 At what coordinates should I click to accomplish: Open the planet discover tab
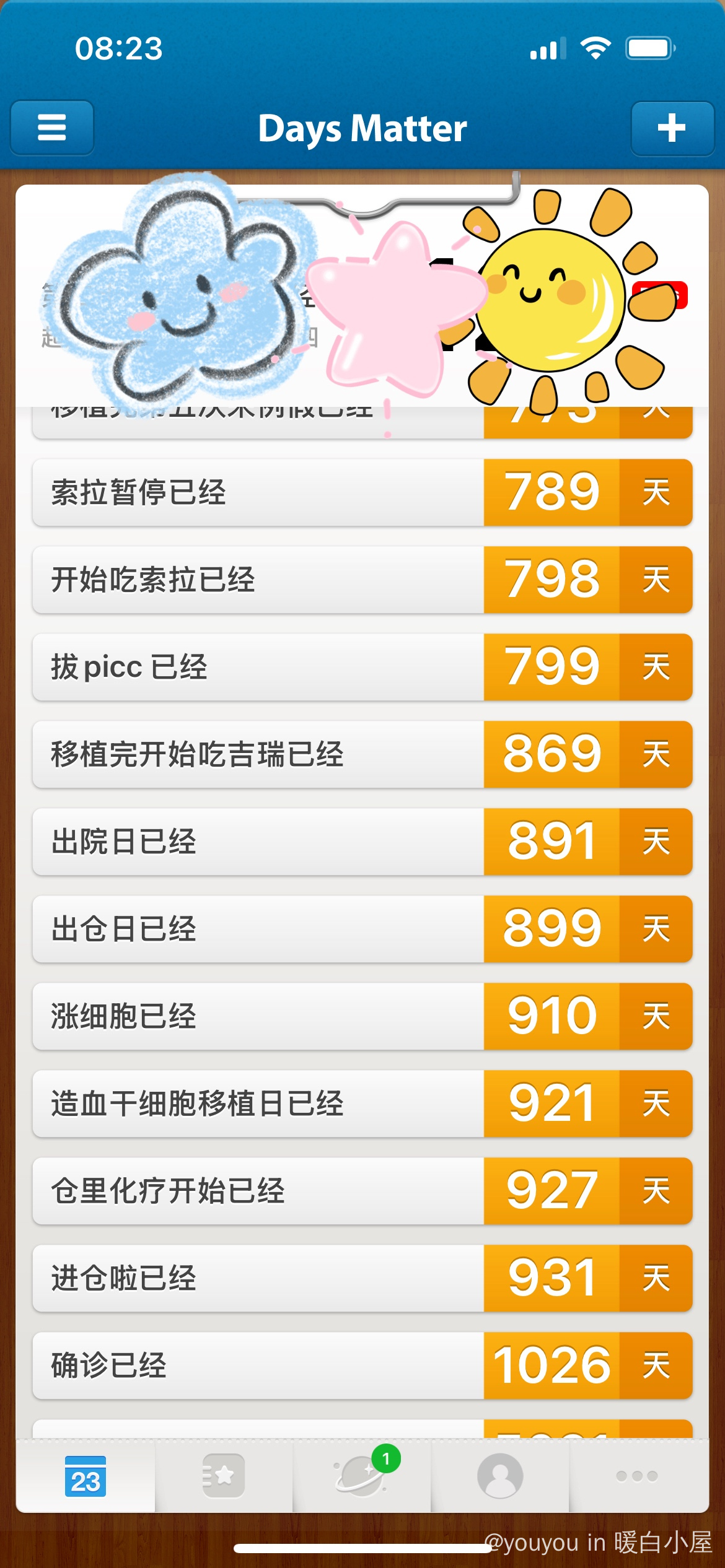click(x=362, y=1476)
